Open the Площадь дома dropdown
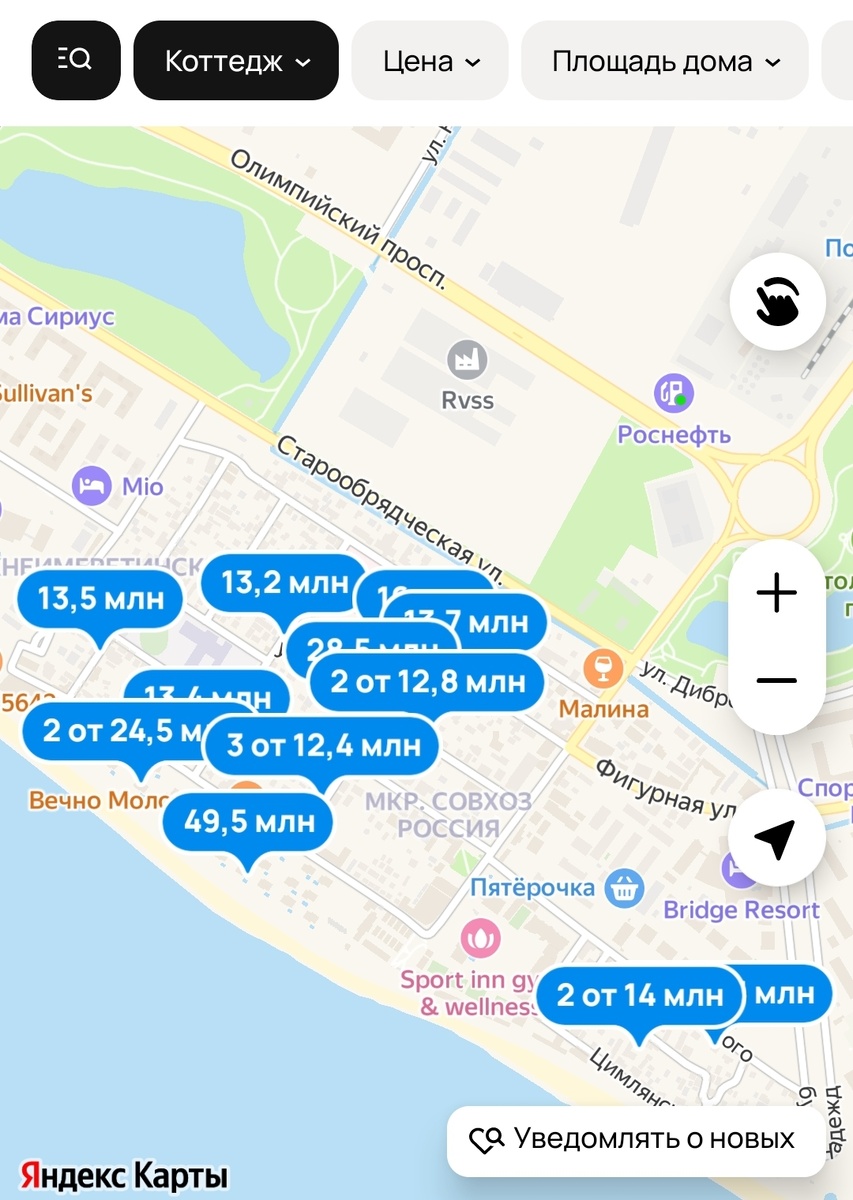Viewport: 853px width, 1200px height. pyautogui.click(x=663, y=60)
